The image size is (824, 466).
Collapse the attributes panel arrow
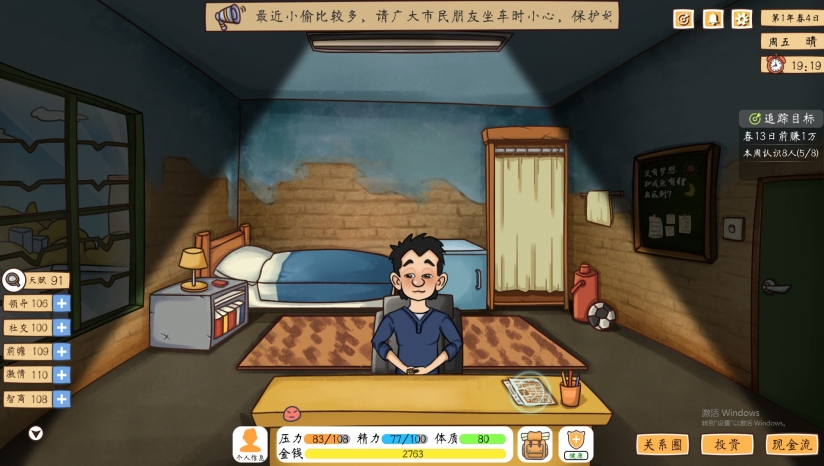(36, 433)
